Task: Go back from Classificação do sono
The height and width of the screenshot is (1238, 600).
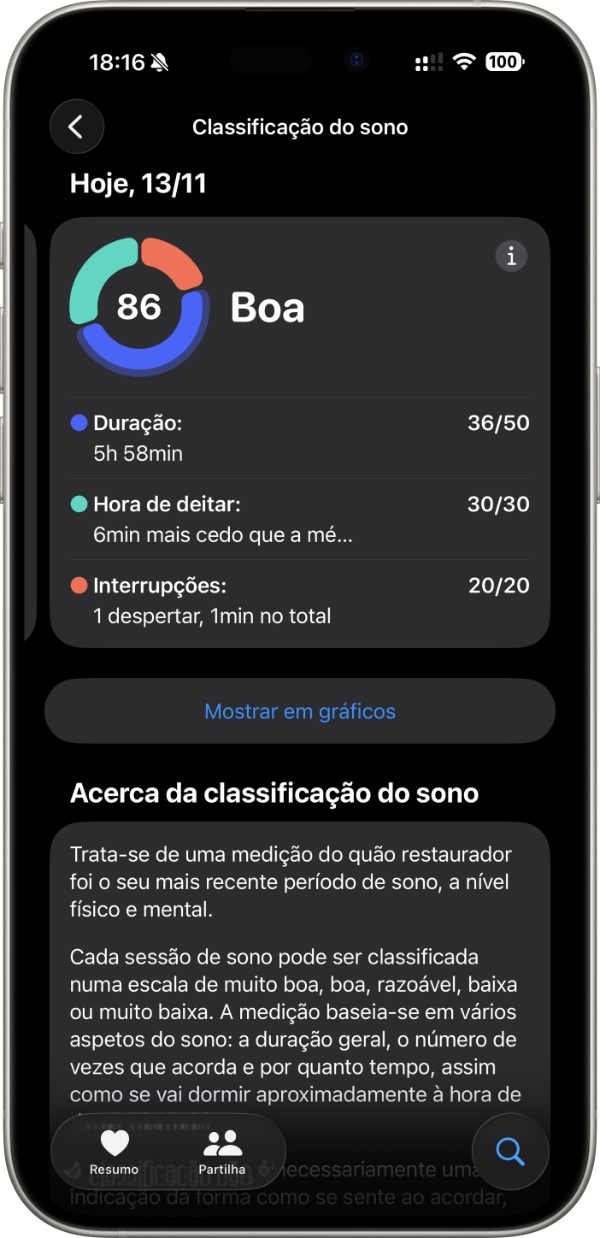Action: coord(77,127)
